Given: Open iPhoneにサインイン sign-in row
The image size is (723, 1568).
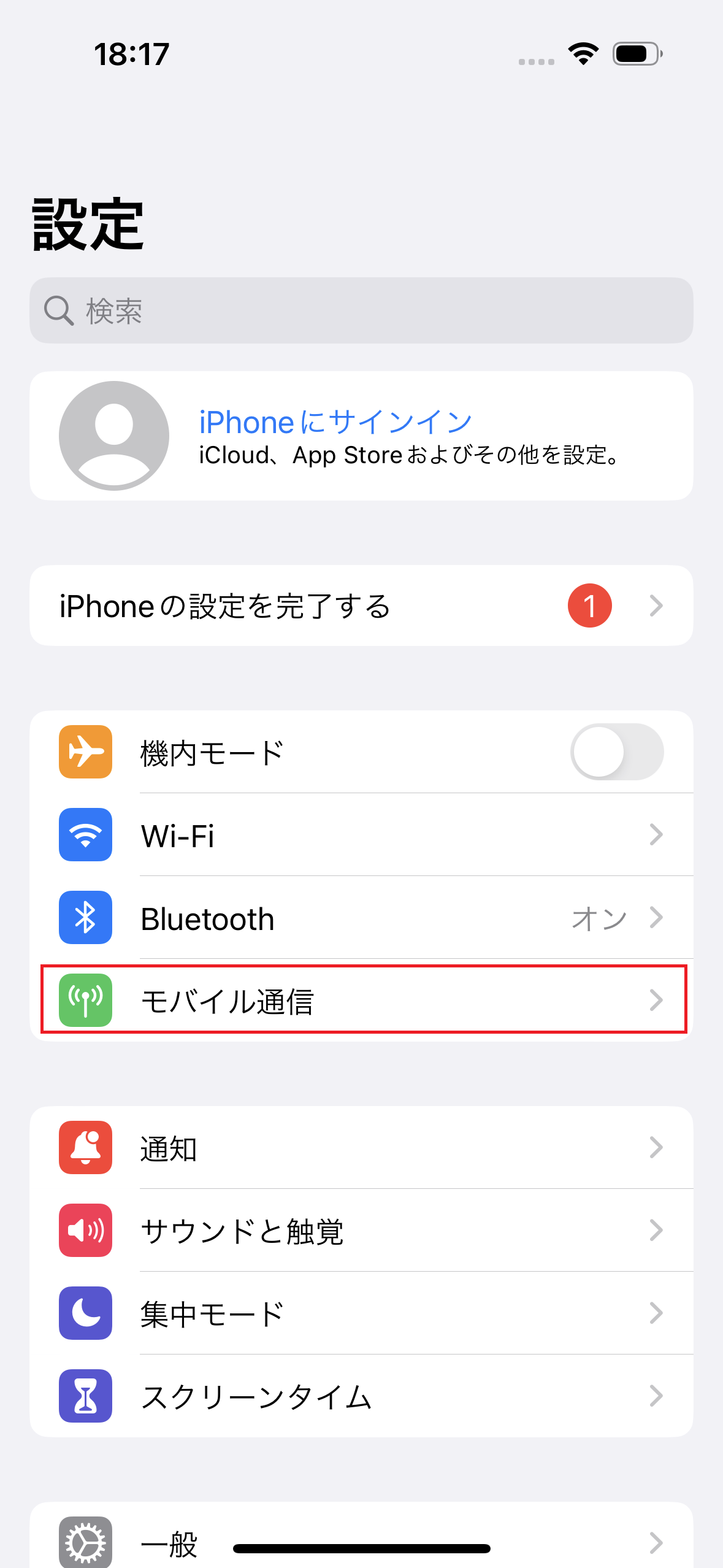Looking at the screenshot, I should tap(361, 436).
